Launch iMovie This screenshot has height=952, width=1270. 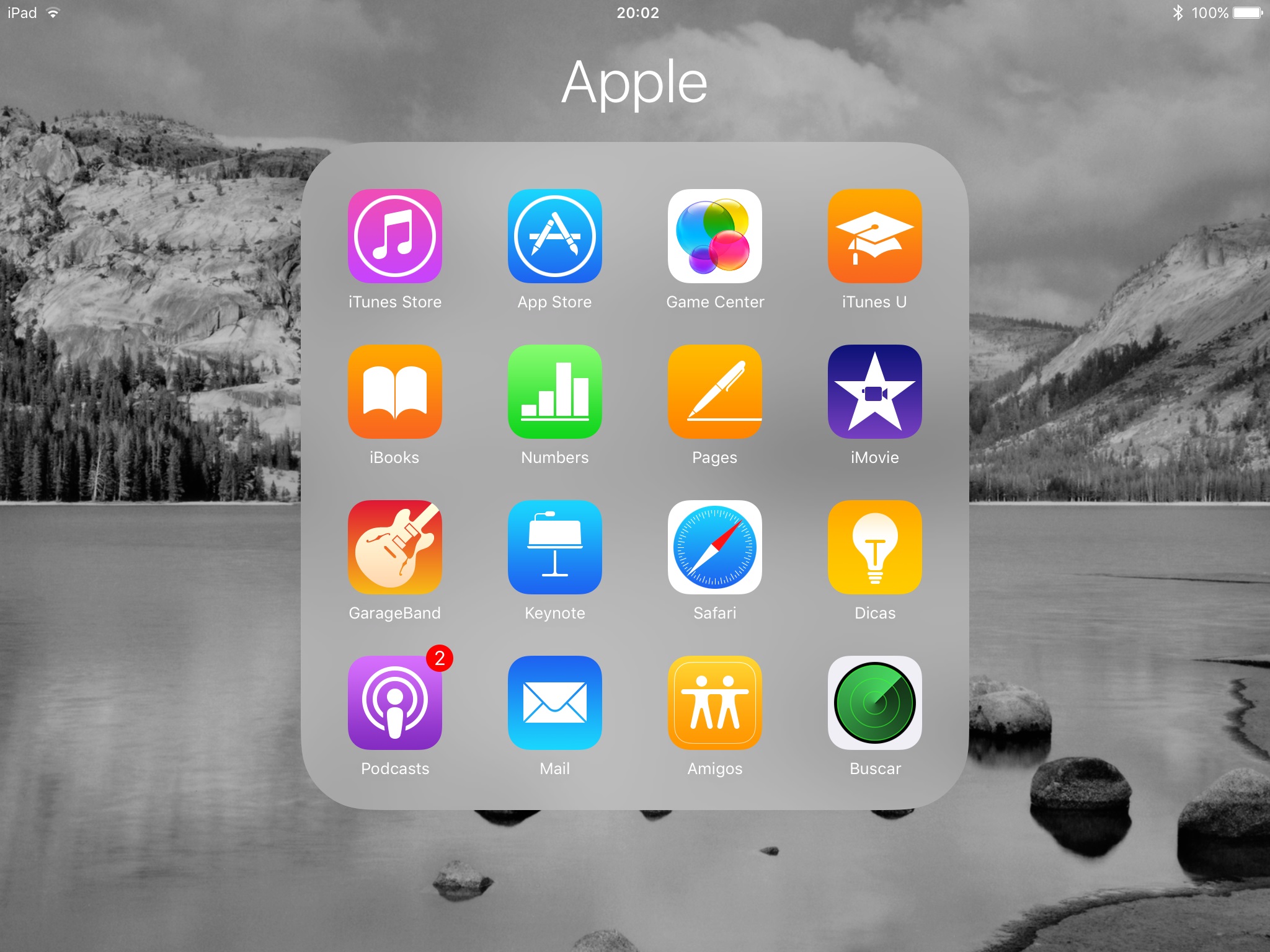point(874,392)
